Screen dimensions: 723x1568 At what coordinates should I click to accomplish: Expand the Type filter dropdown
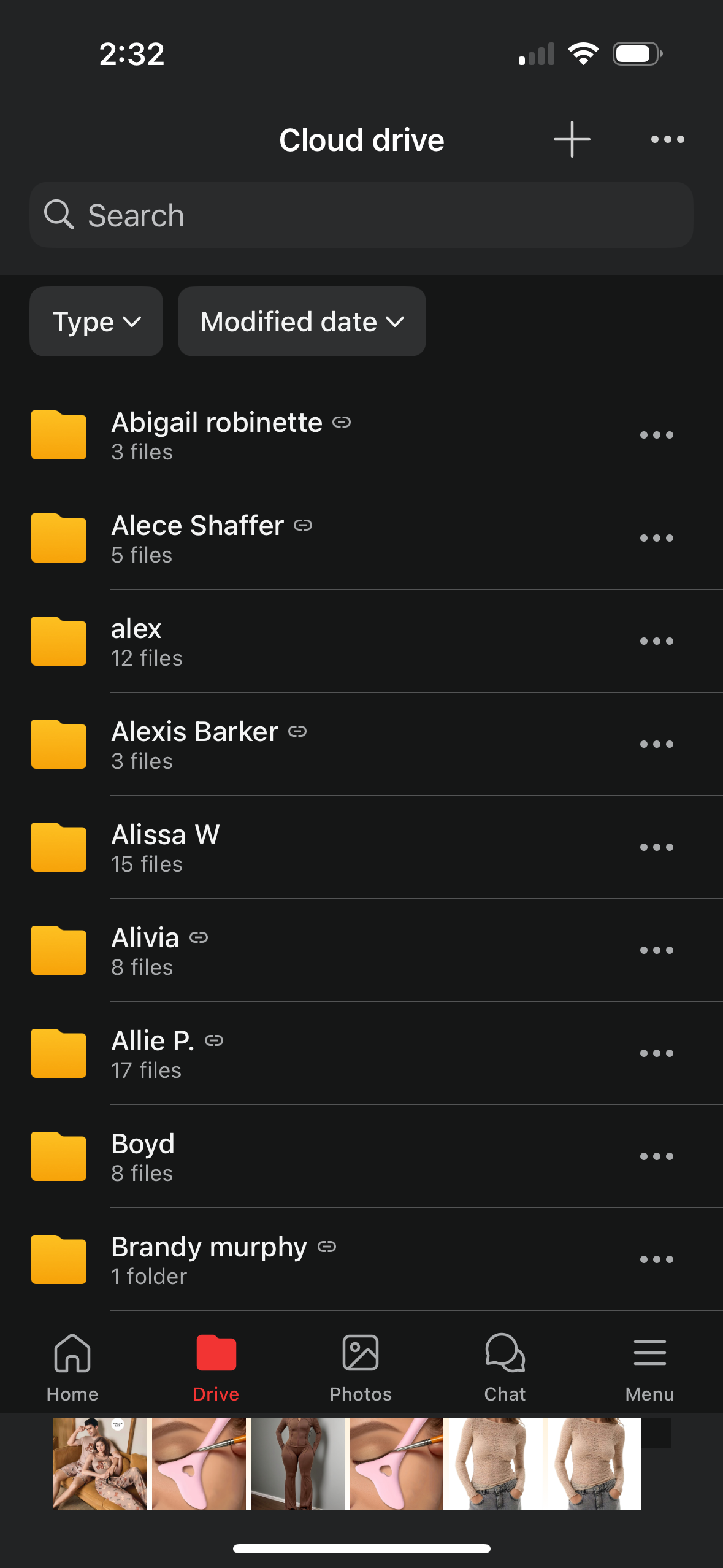(x=96, y=321)
